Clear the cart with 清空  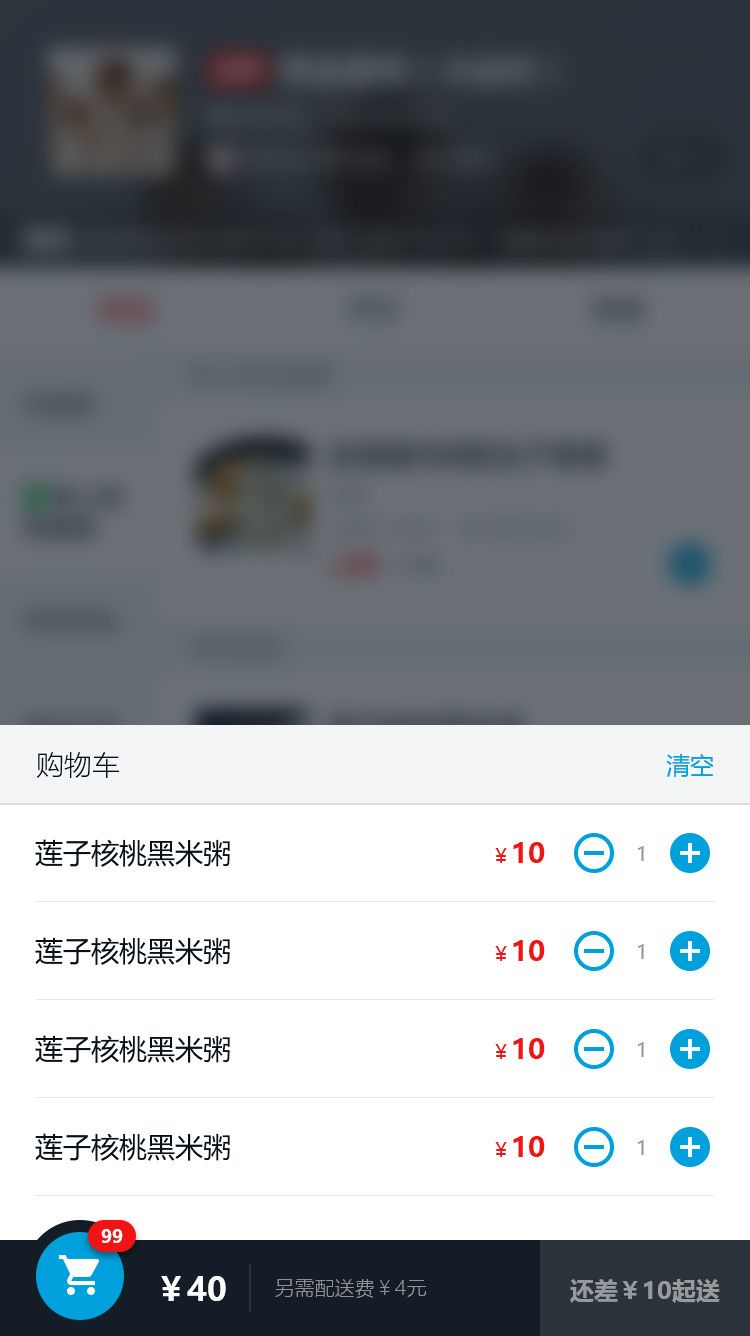[x=690, y=766]
